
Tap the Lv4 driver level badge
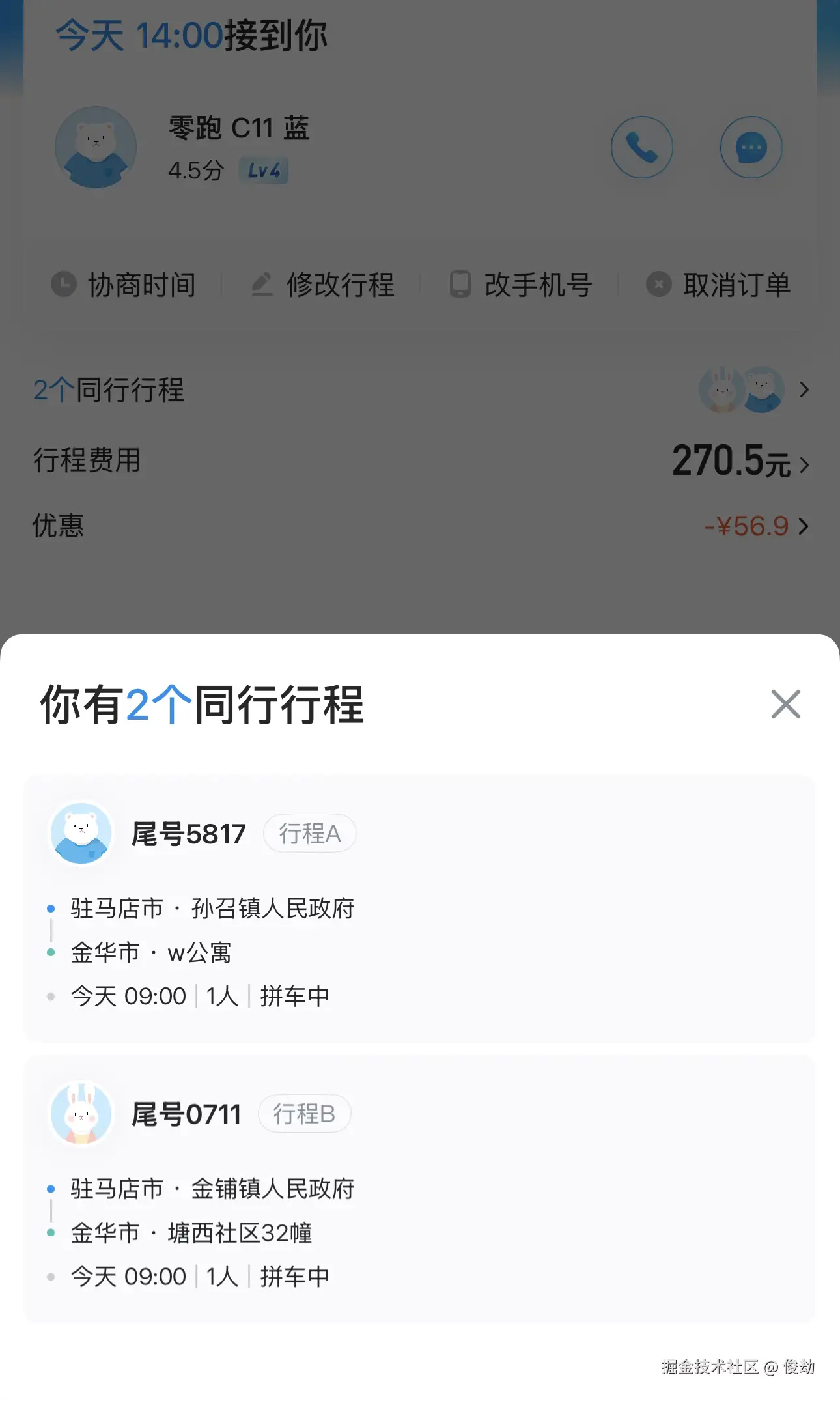tap(264, 170)
